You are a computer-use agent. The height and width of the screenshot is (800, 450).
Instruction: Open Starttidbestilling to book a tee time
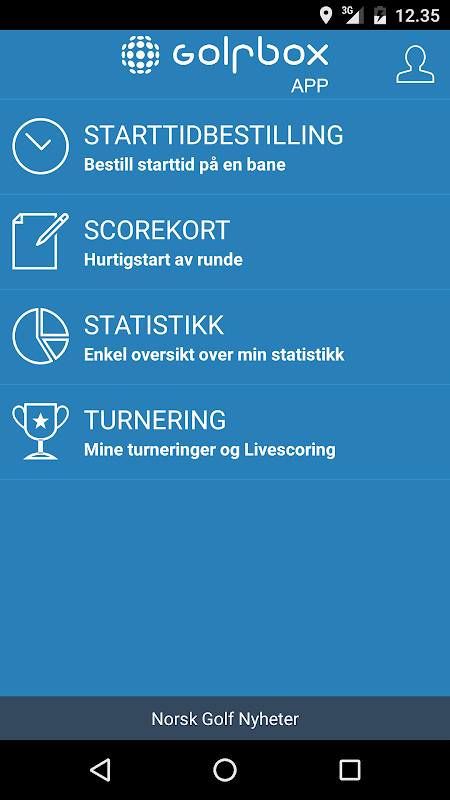[225, 147]
